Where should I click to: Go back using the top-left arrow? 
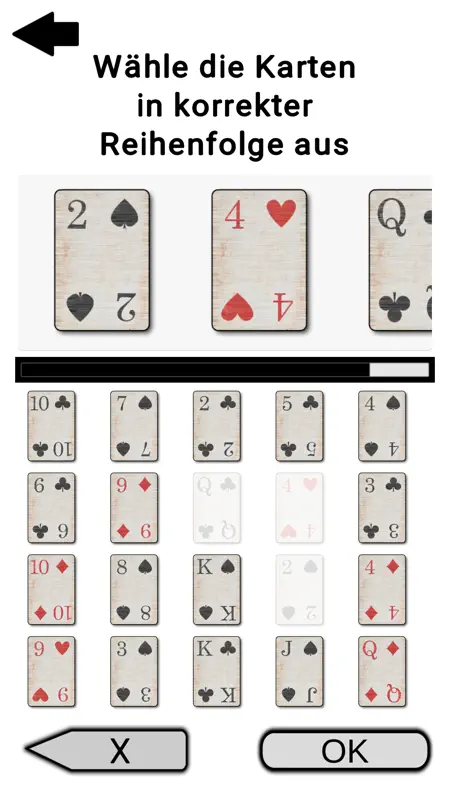tap(46, 34)
